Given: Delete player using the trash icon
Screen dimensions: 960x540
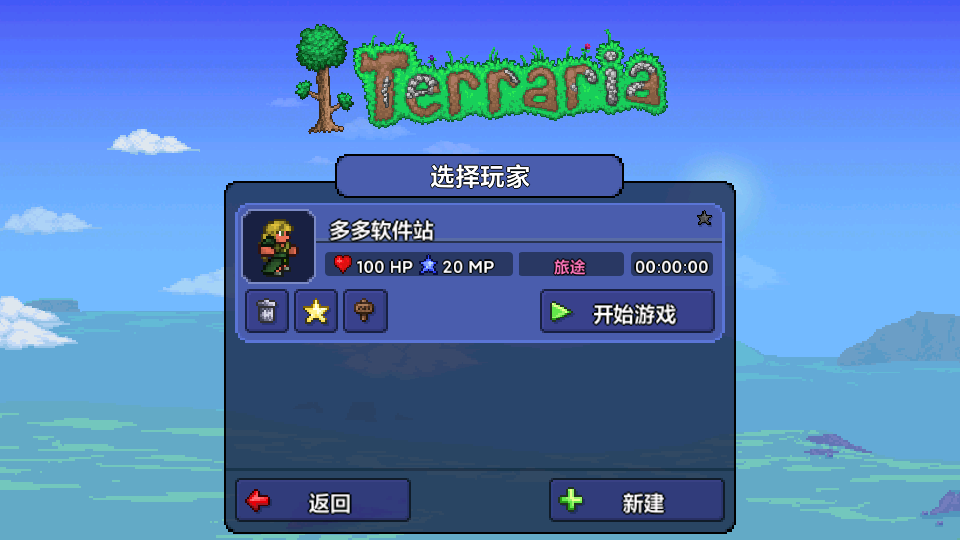Looking at the screenshot, I should coord(267,312).
